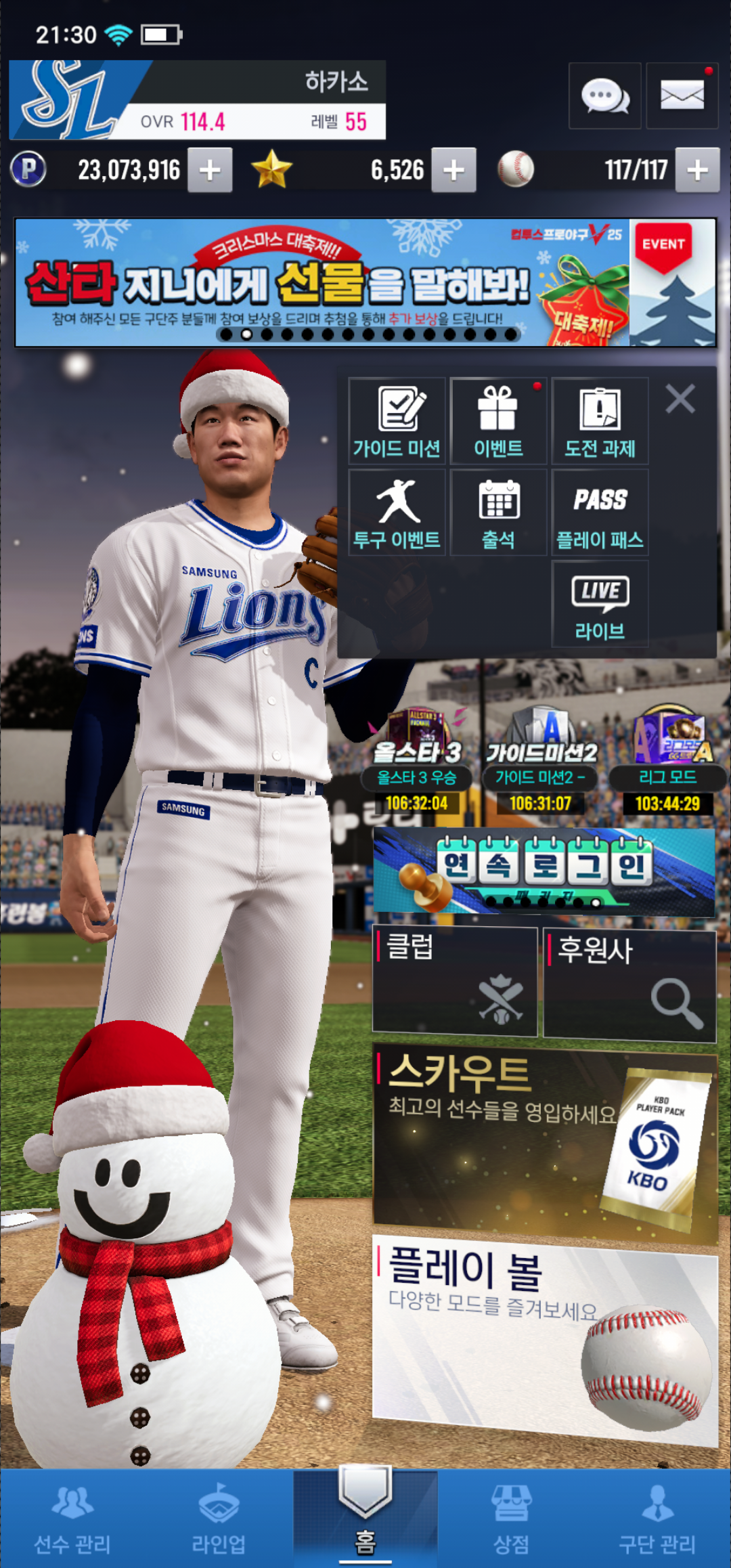Screen dimensions: 731x1568
Task: Open 플레이 볼 game modes
Action: coord(544,1341)
